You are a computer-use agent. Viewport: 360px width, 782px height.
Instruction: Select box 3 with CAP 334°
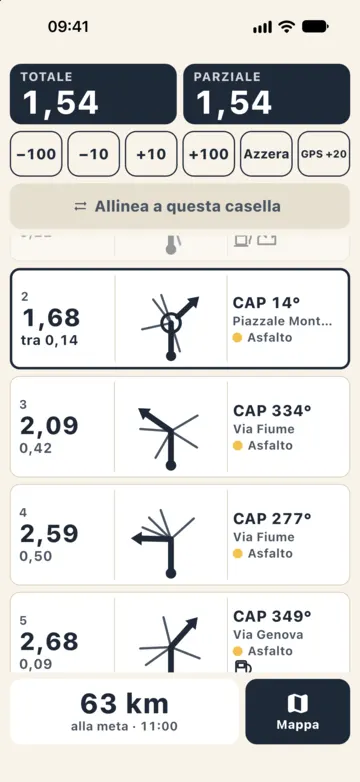pos(180,427)
